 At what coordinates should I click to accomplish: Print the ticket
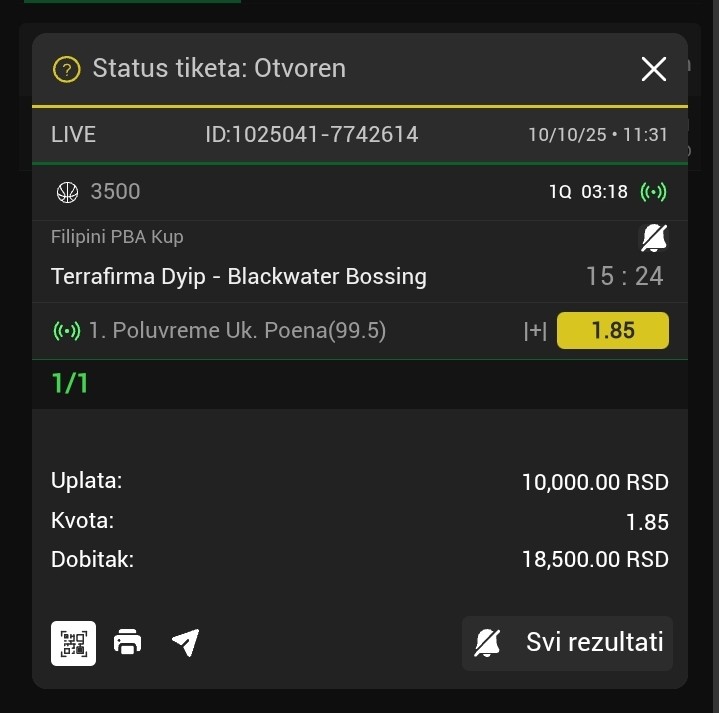point(128,643)
